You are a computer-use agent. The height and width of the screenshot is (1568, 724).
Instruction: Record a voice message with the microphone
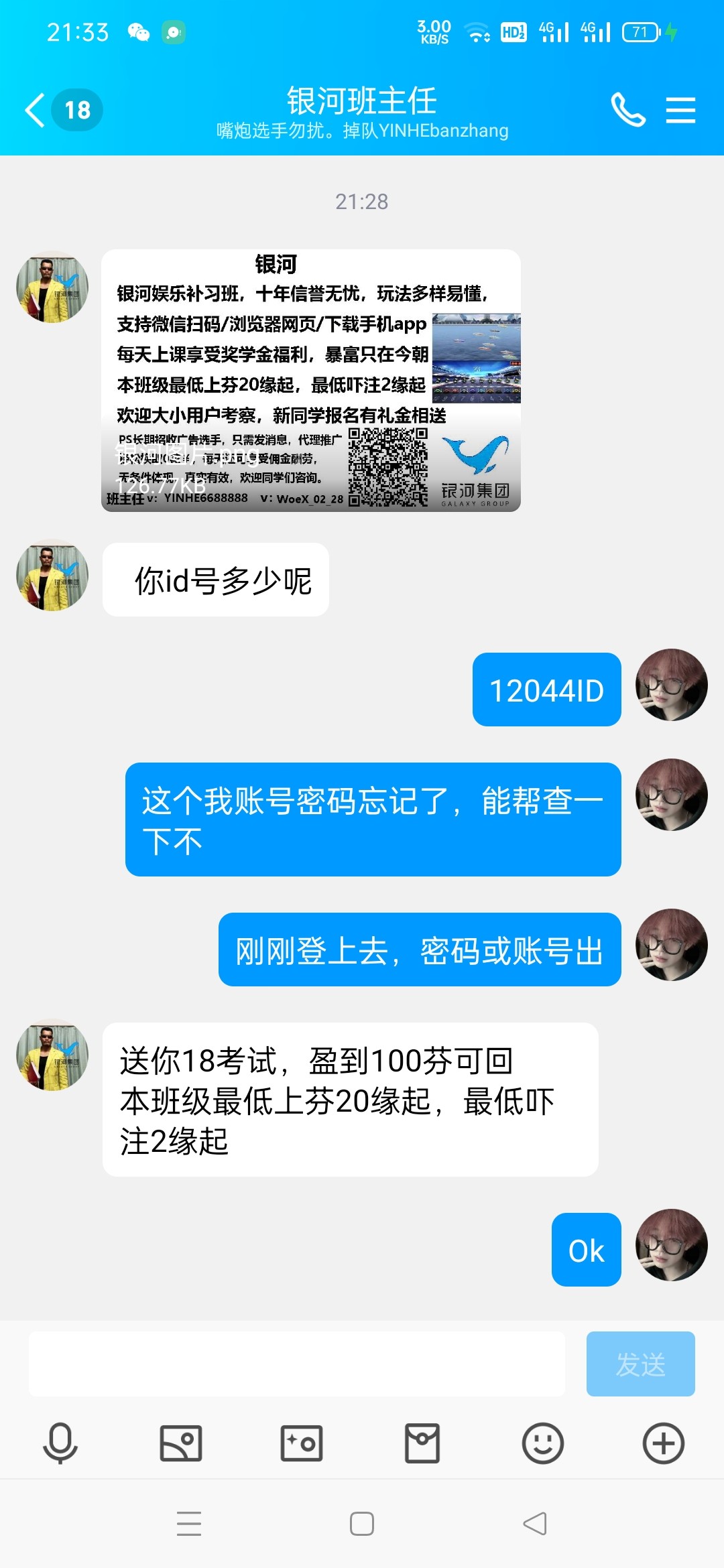pos(60,1443)
